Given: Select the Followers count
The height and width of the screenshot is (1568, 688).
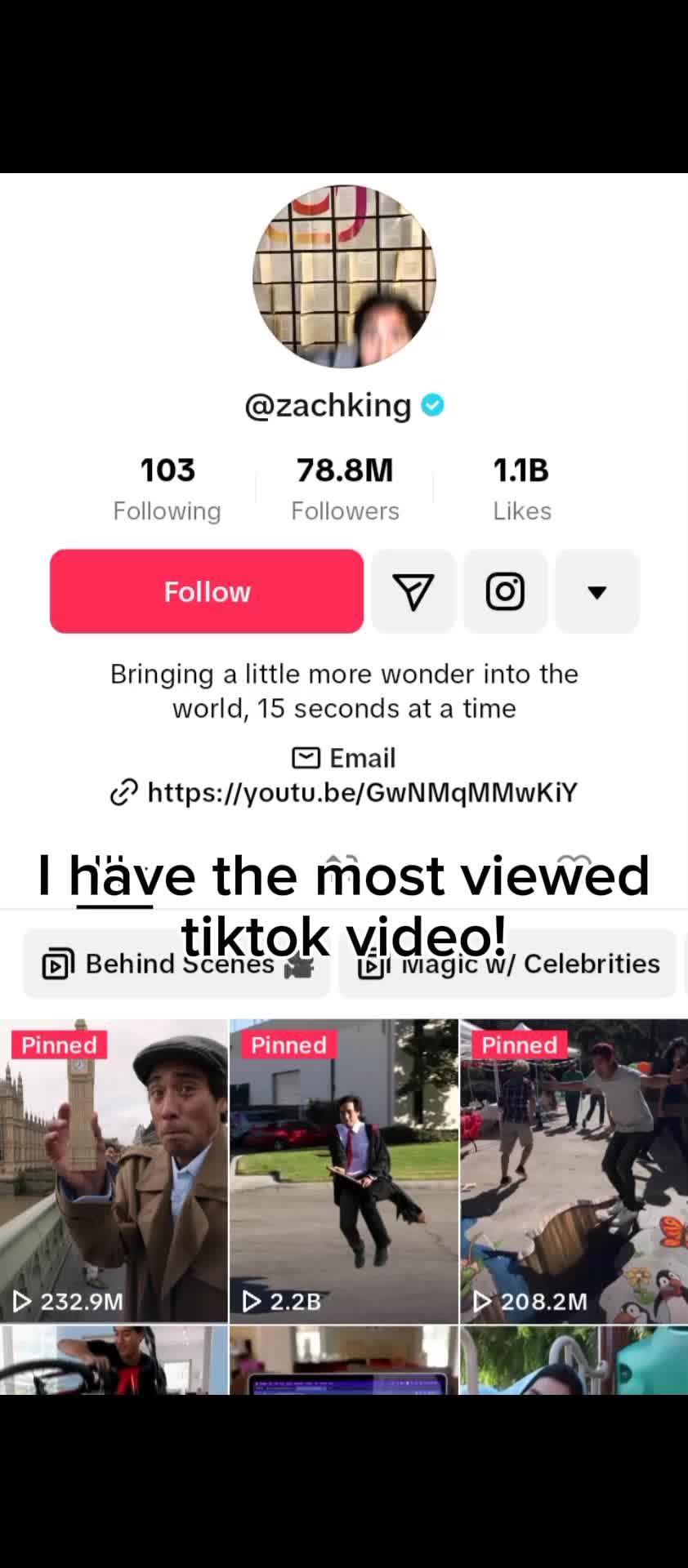Looking at the screenshot, I should pyautogui.click(x=344, y=488).
